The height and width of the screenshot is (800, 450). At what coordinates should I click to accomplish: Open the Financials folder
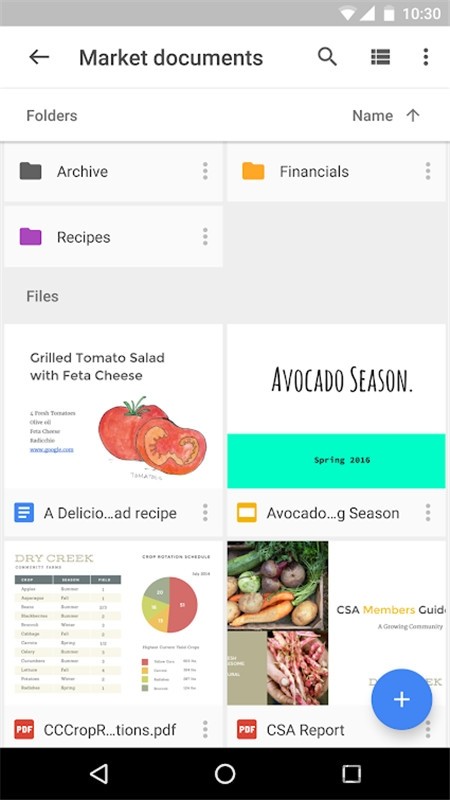pos(336,171)
